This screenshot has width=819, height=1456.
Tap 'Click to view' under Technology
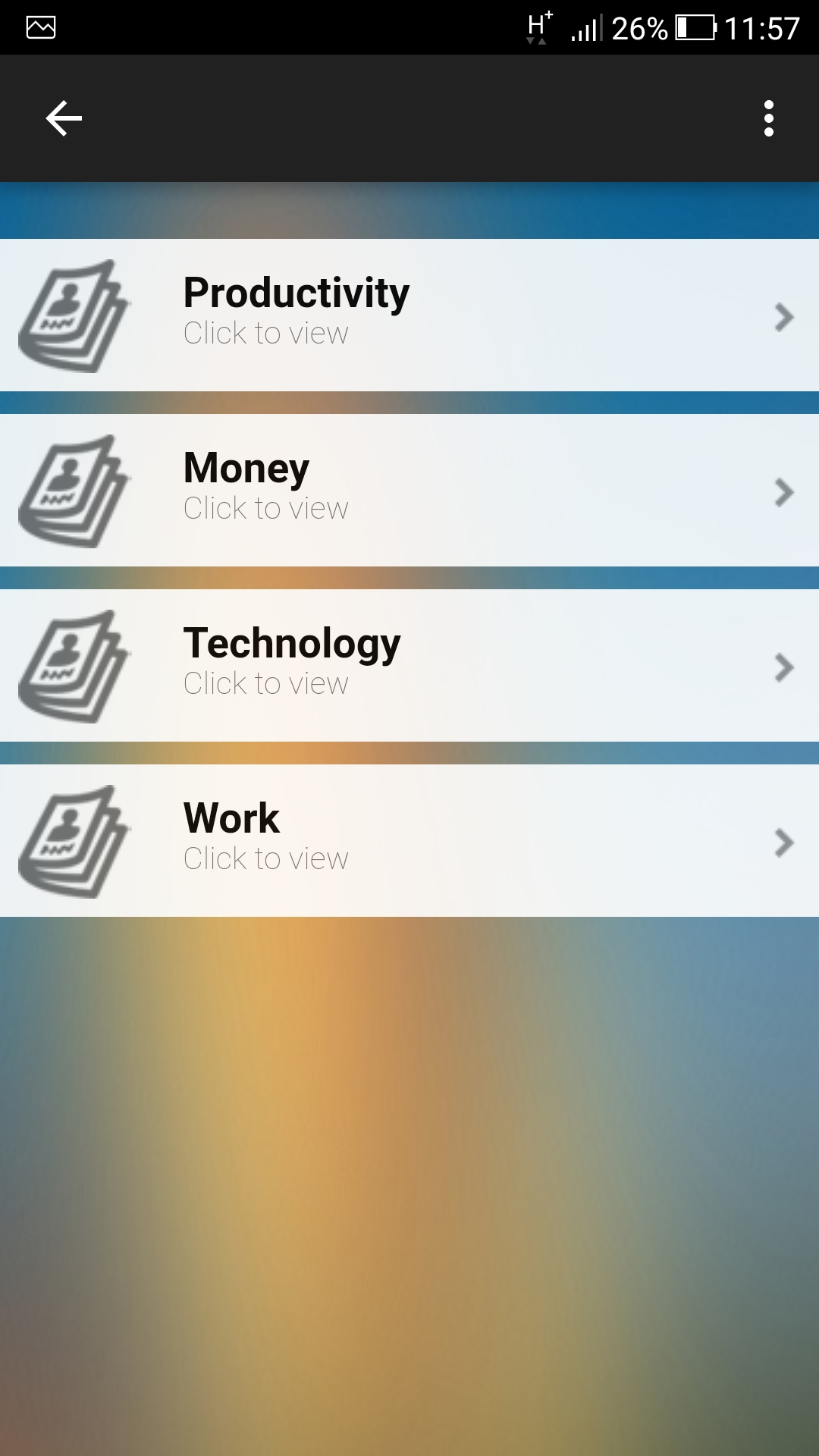click(267, 682)
